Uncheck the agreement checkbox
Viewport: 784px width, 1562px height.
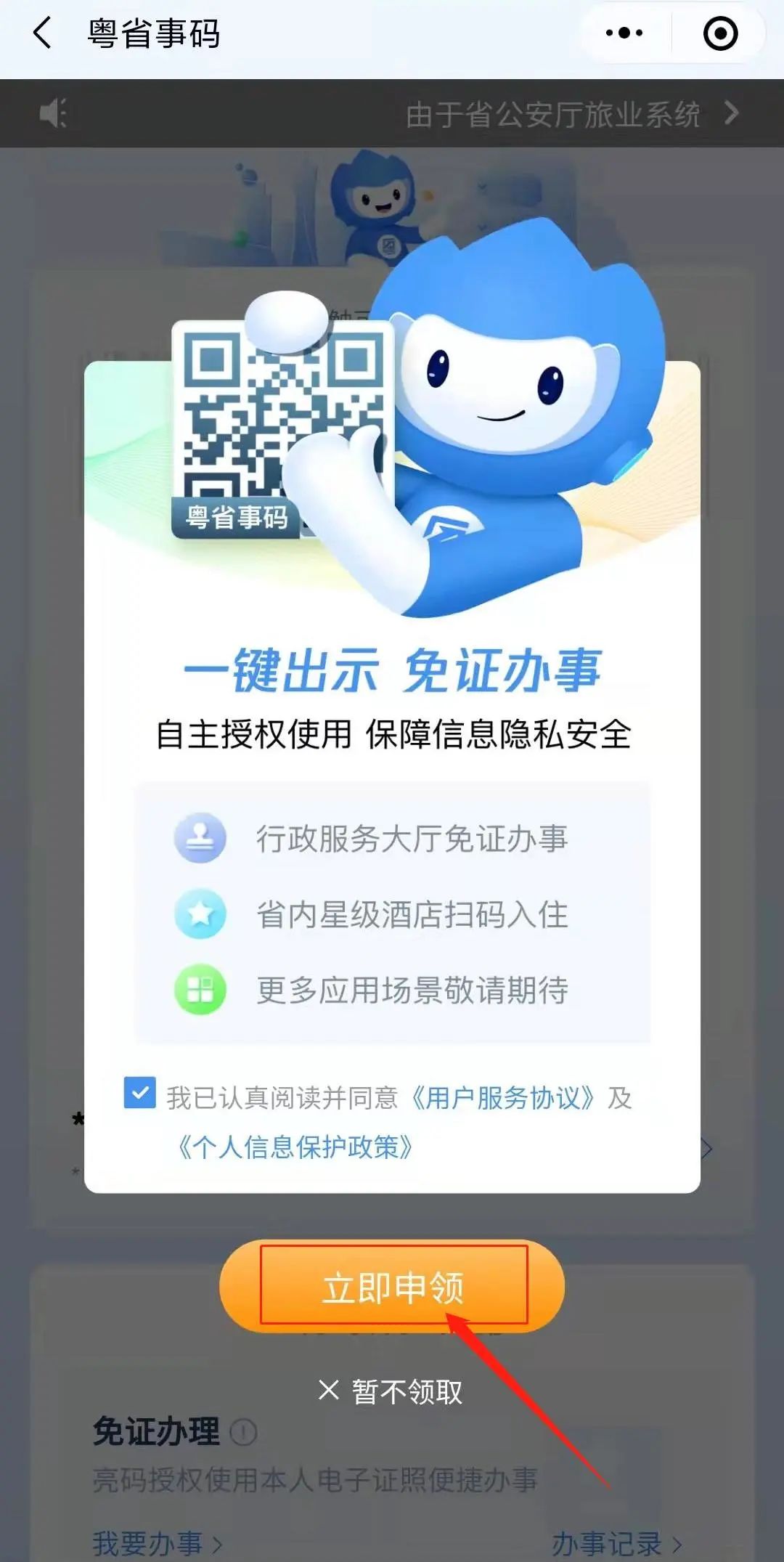[140, 1092]
